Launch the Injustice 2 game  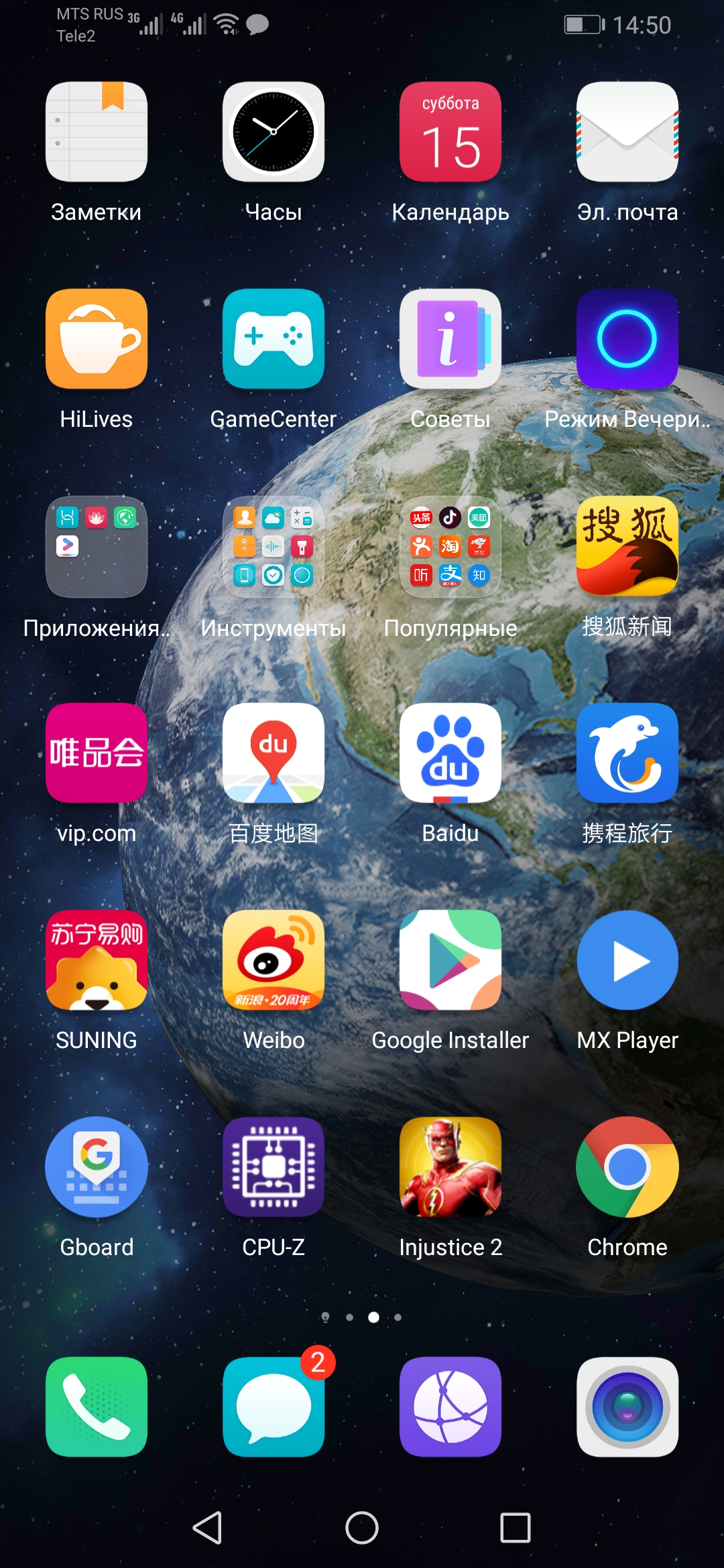(x=450, y=1167)
